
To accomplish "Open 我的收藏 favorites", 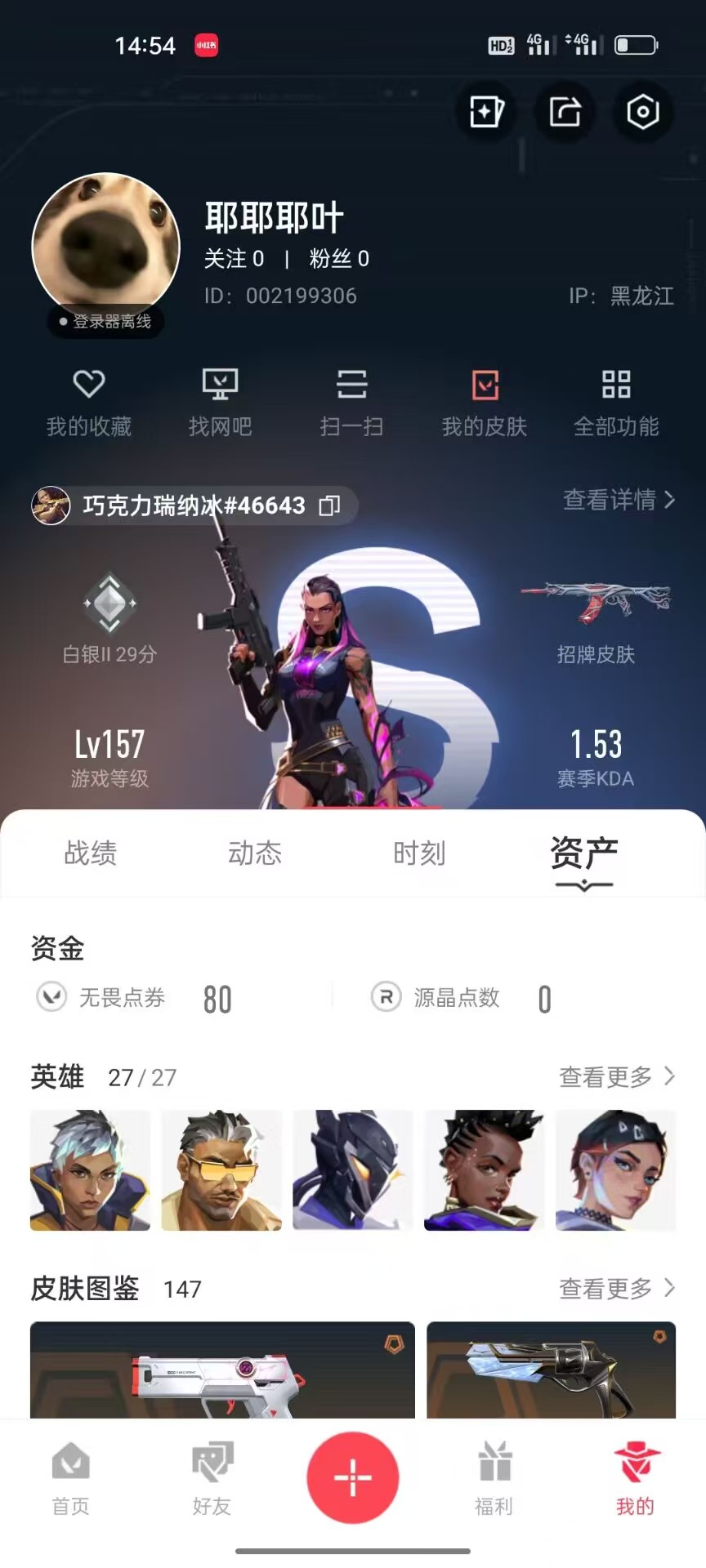I will [89, 402].
